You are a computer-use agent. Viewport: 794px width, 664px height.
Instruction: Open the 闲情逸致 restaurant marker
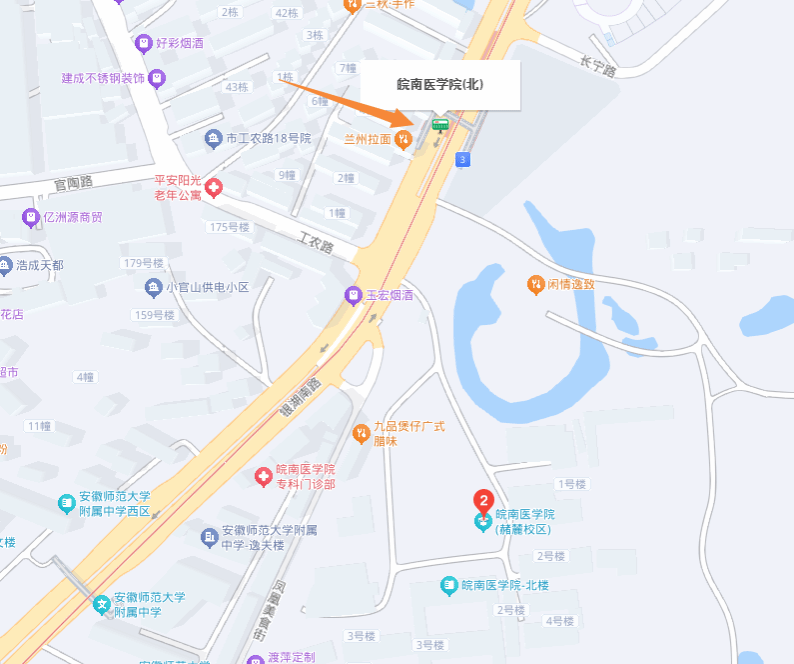pos(536,285)
